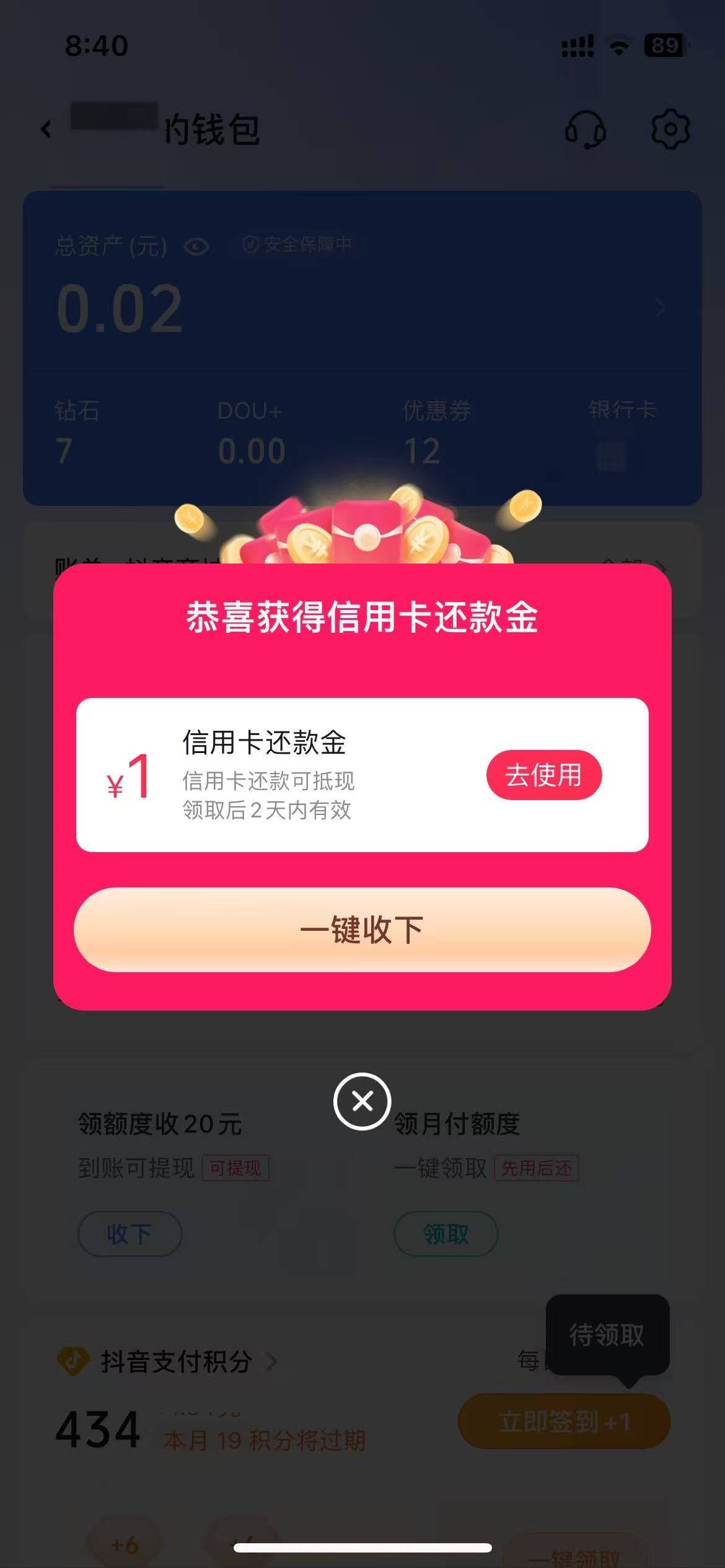Accept reward with 一键收下 button
Image resolution: width=725 pixels, height=1568 pixels.
click(362, 930)
